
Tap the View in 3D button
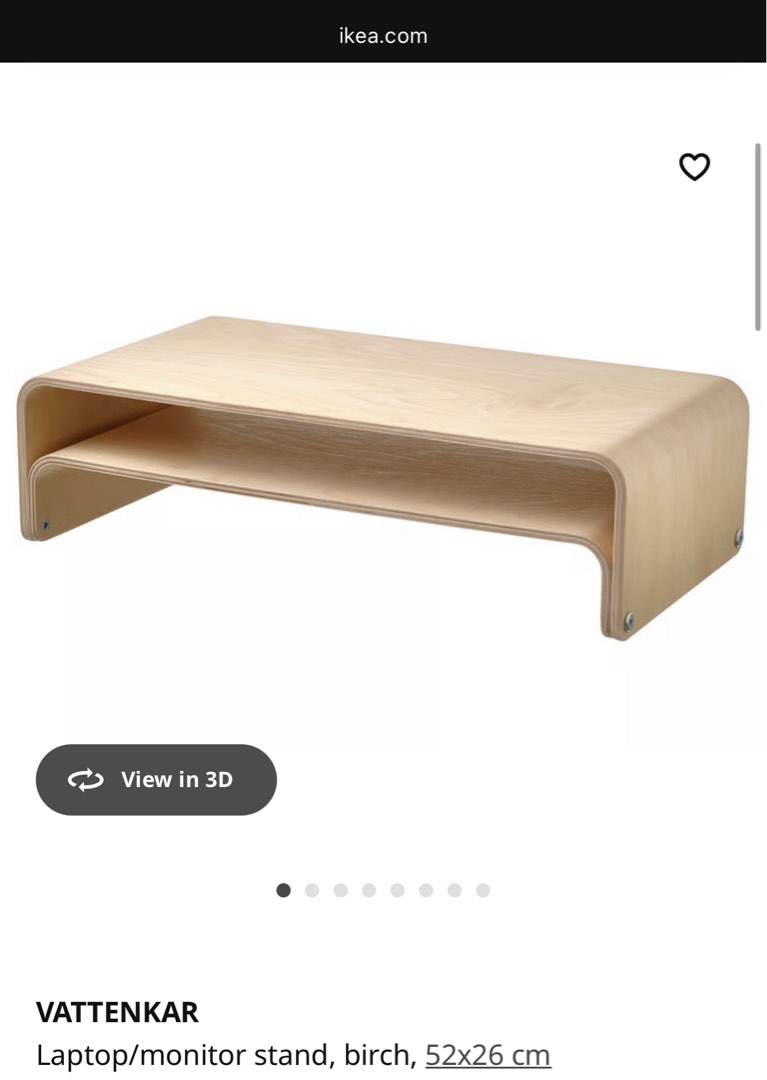pos(156,780)
